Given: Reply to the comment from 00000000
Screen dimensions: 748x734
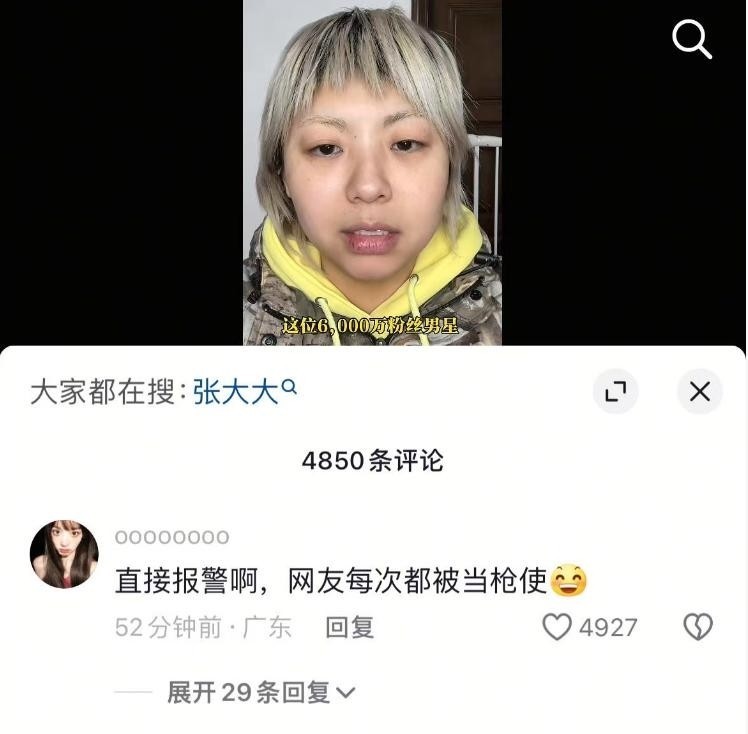Looking at the screenshot, I should [x=349, y=627].
